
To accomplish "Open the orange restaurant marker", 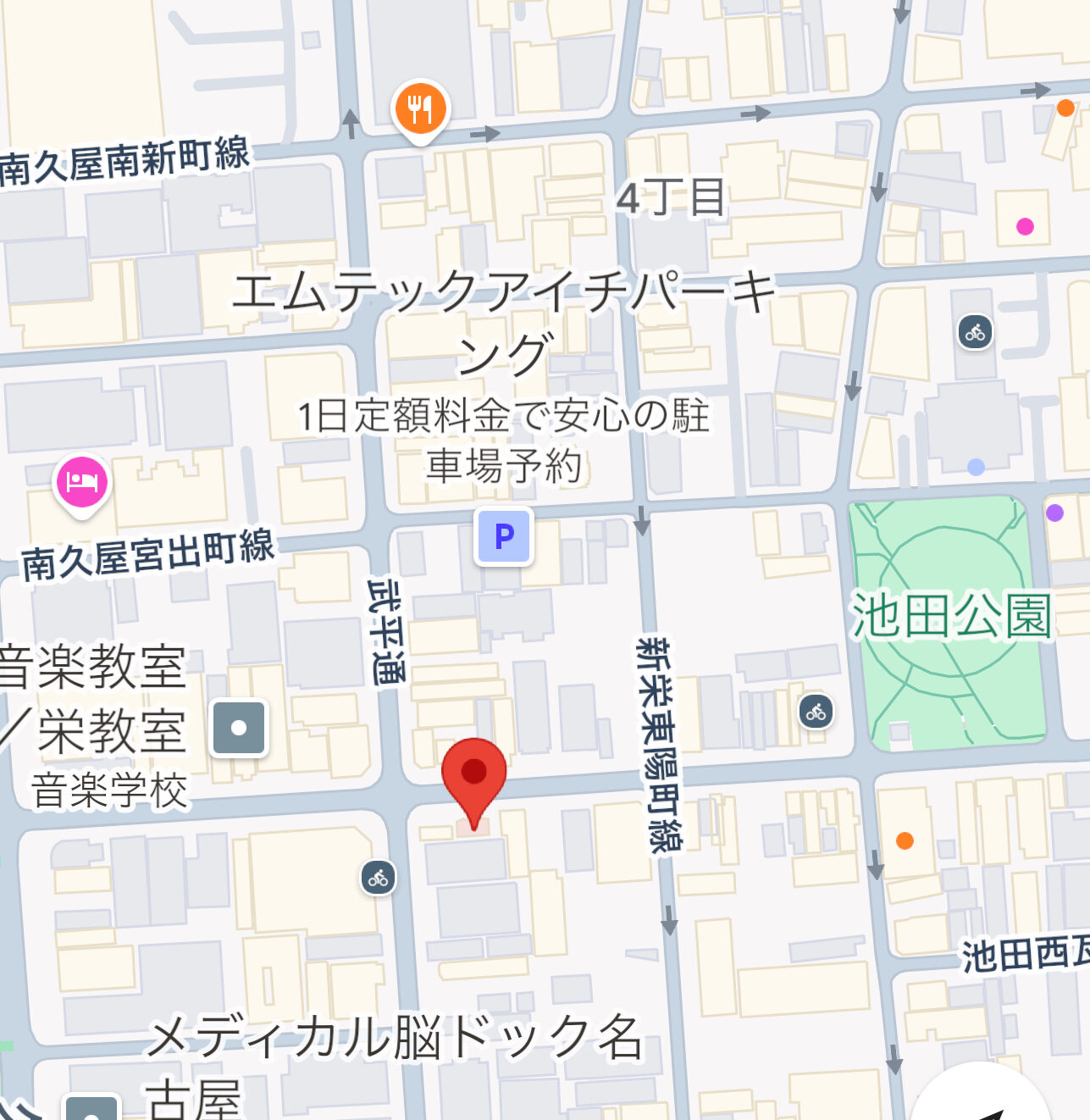I will 420,108.
